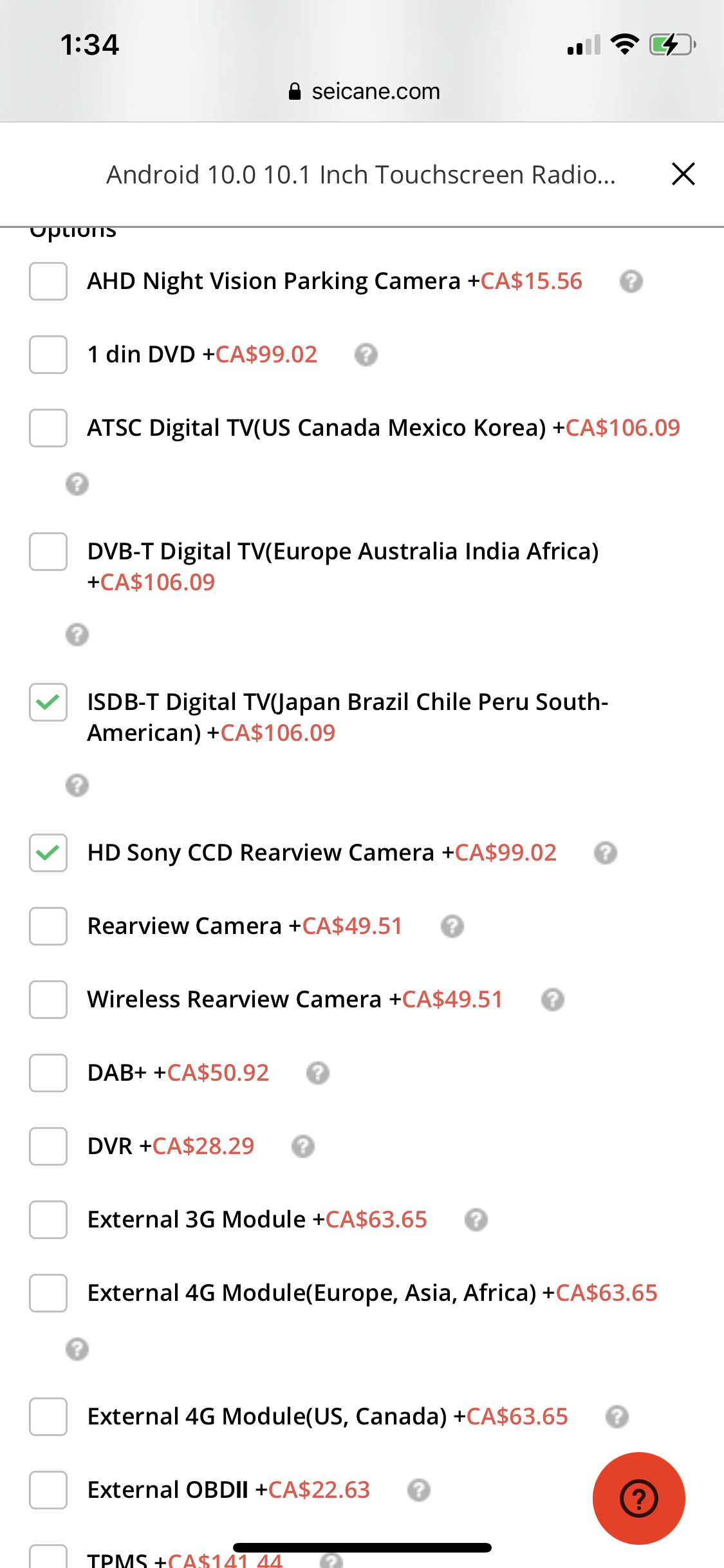Check the External OBDII option
This screenshot has width=724, height=1568.
point(48,1490)
